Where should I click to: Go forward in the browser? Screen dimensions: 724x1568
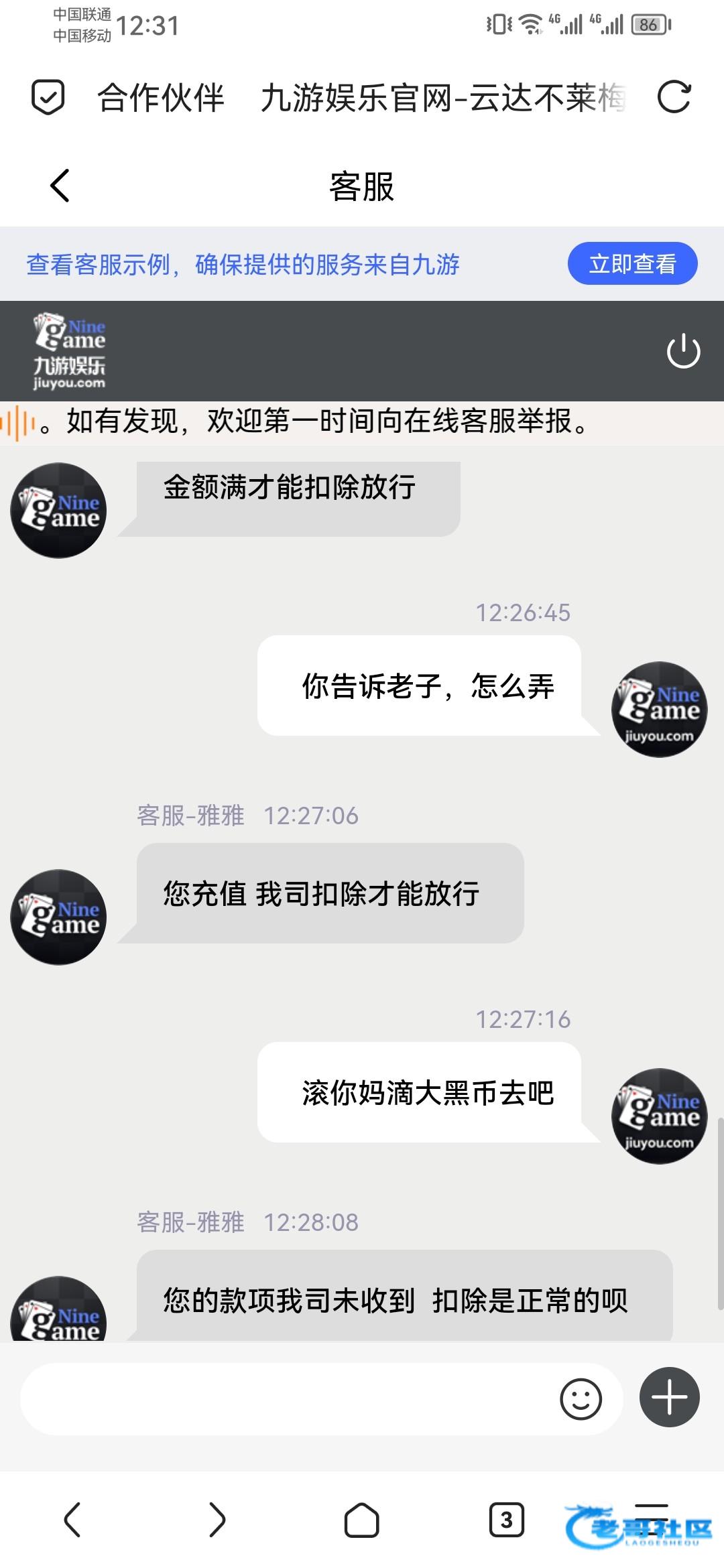(x=217, y=1519)
